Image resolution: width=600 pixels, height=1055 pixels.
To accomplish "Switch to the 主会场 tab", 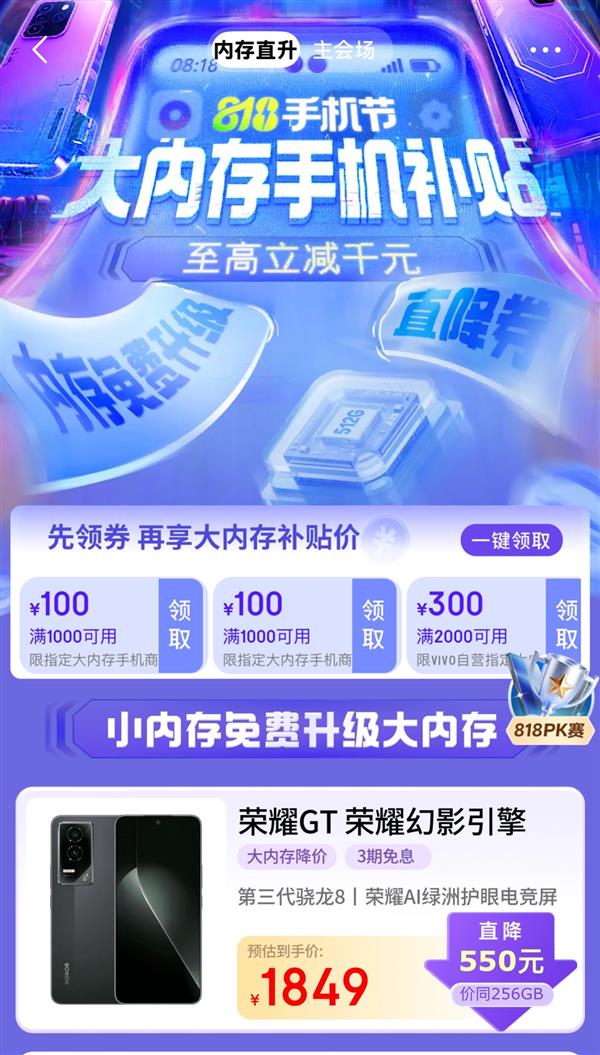I will [x=343, y=49].
